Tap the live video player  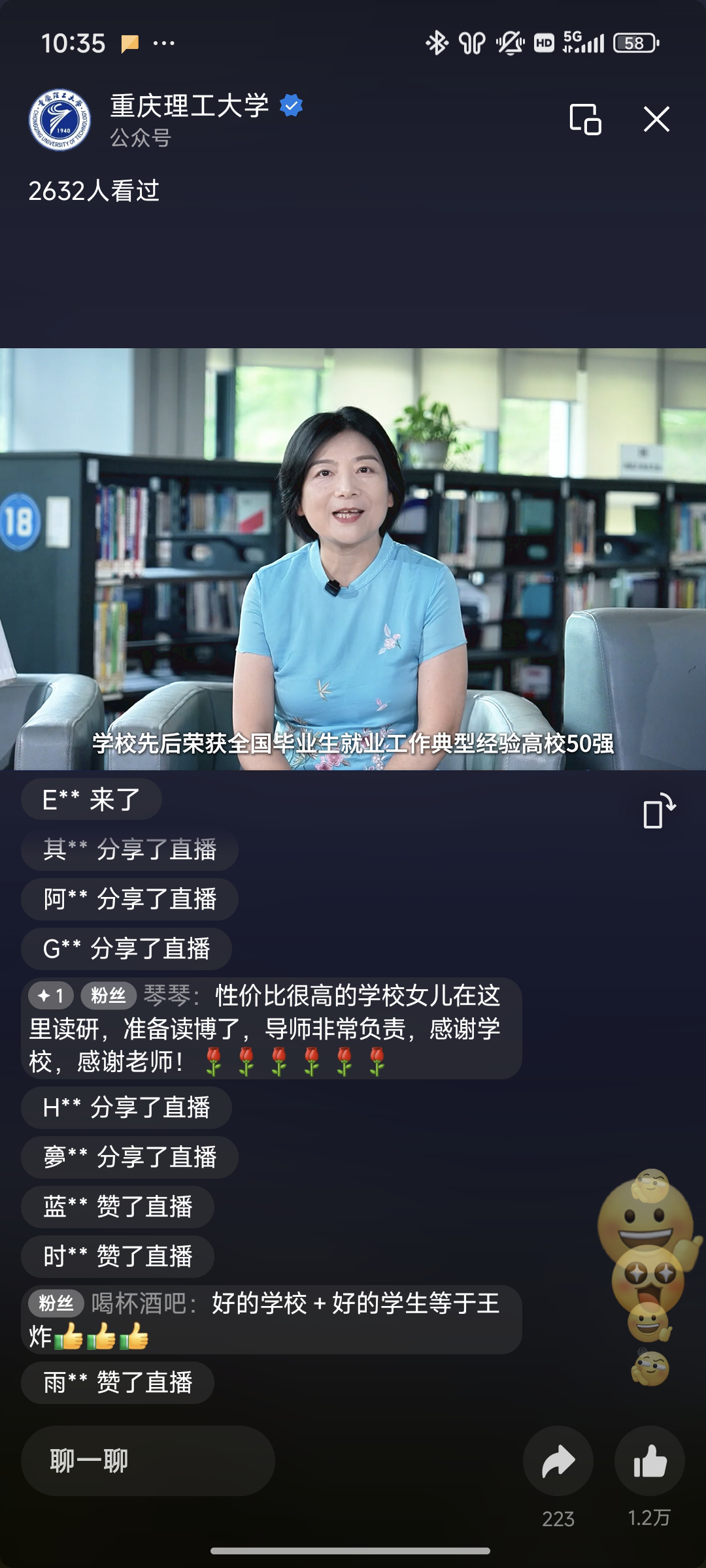[x=353, y=559]
